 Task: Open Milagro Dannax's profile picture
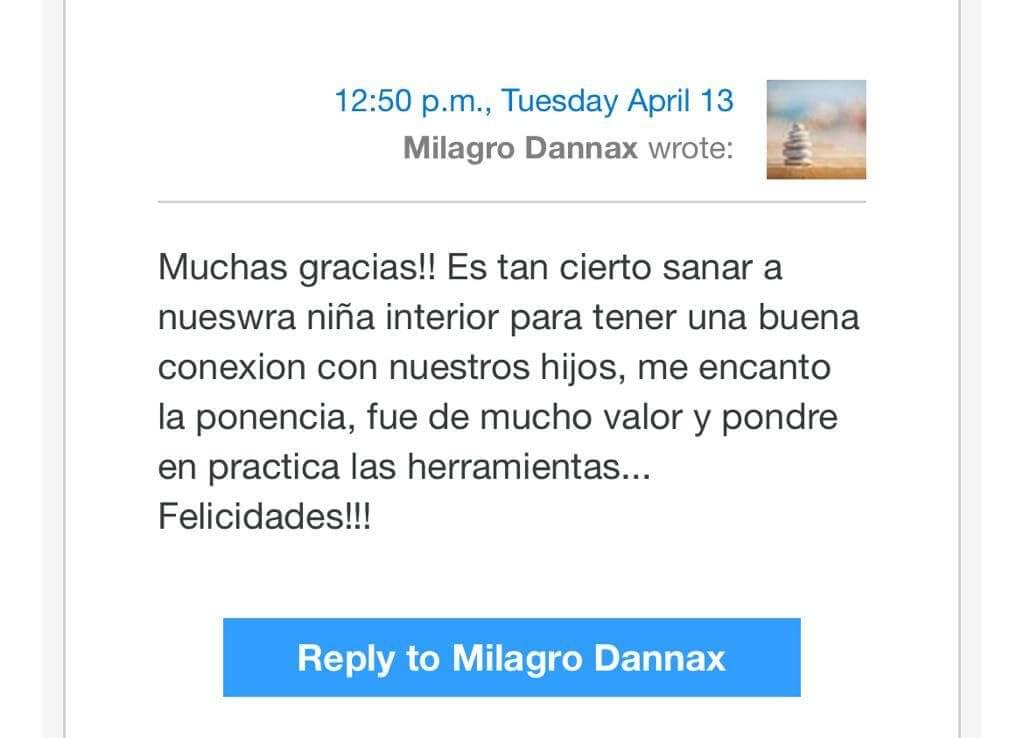pyautogui.click(x=815, y=130)
